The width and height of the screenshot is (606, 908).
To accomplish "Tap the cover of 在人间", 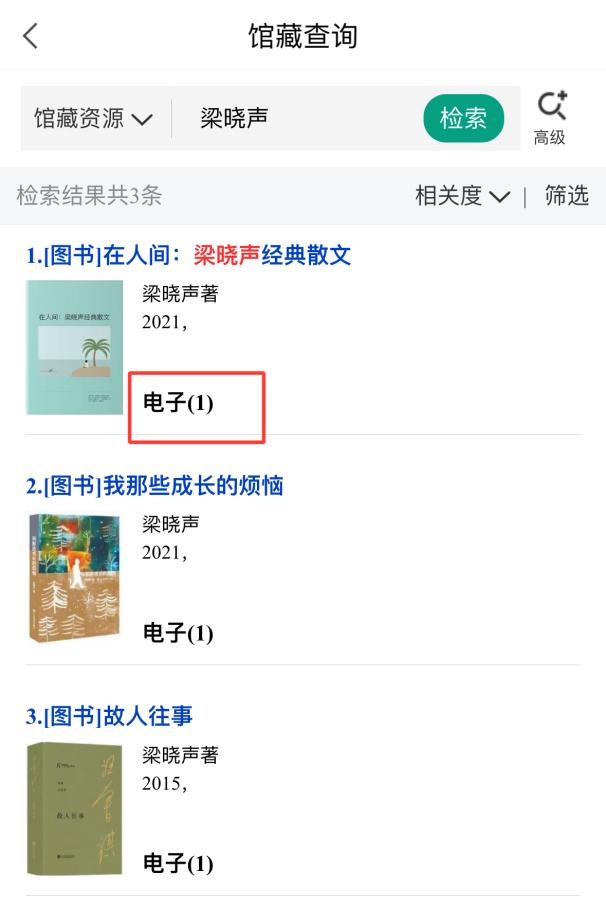I will coord(75,347).
